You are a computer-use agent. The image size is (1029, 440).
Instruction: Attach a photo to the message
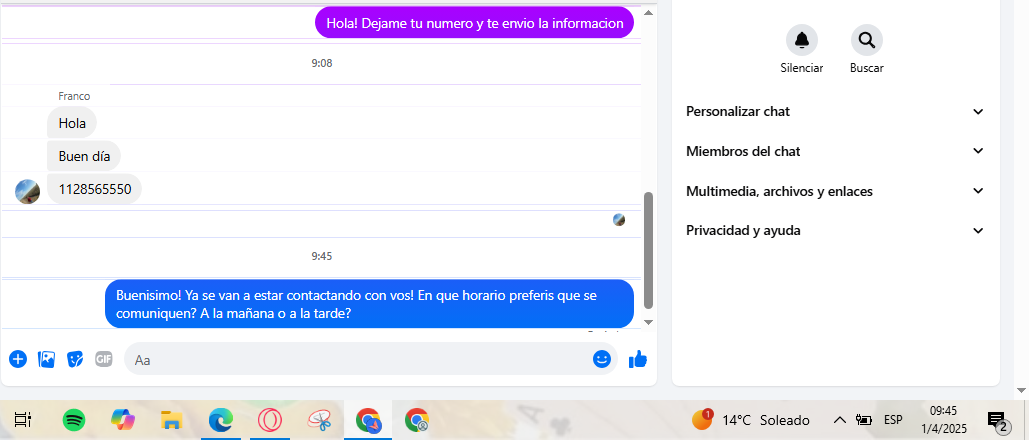[46, 359]
